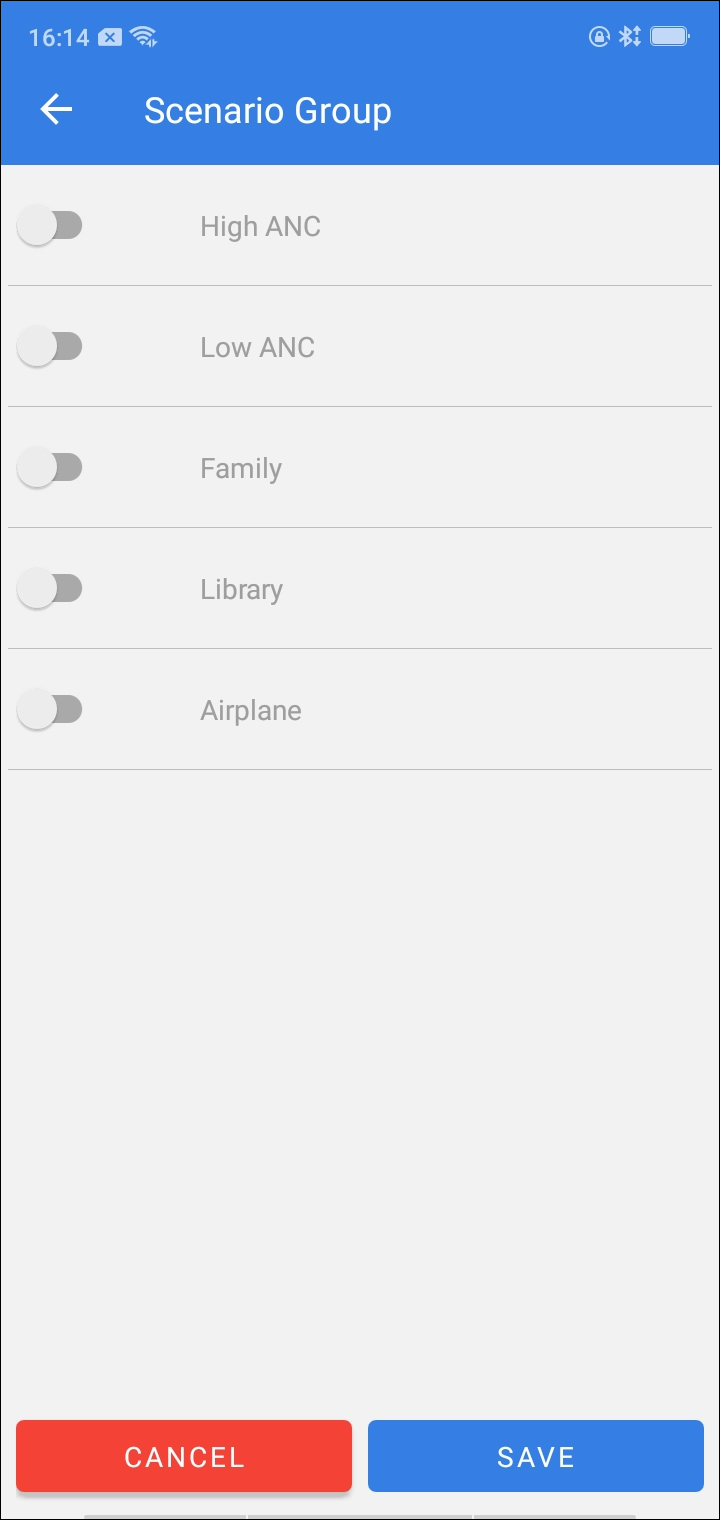Save the scenario group
720x1520 pixels.
pyautogui.click(x=536, y=1456)
